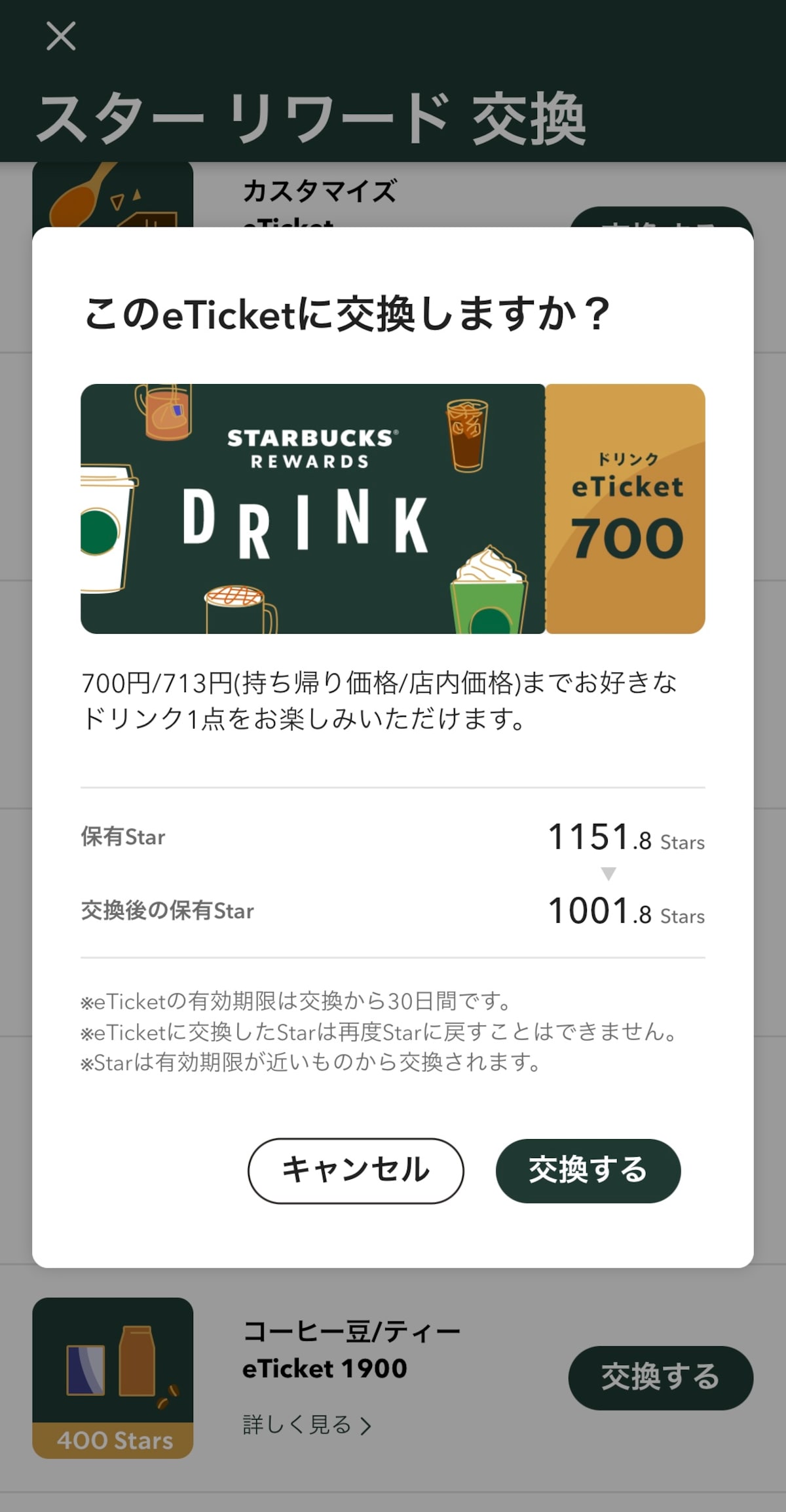Close the スター リワード 交換 screen

(x=61, y=37)
